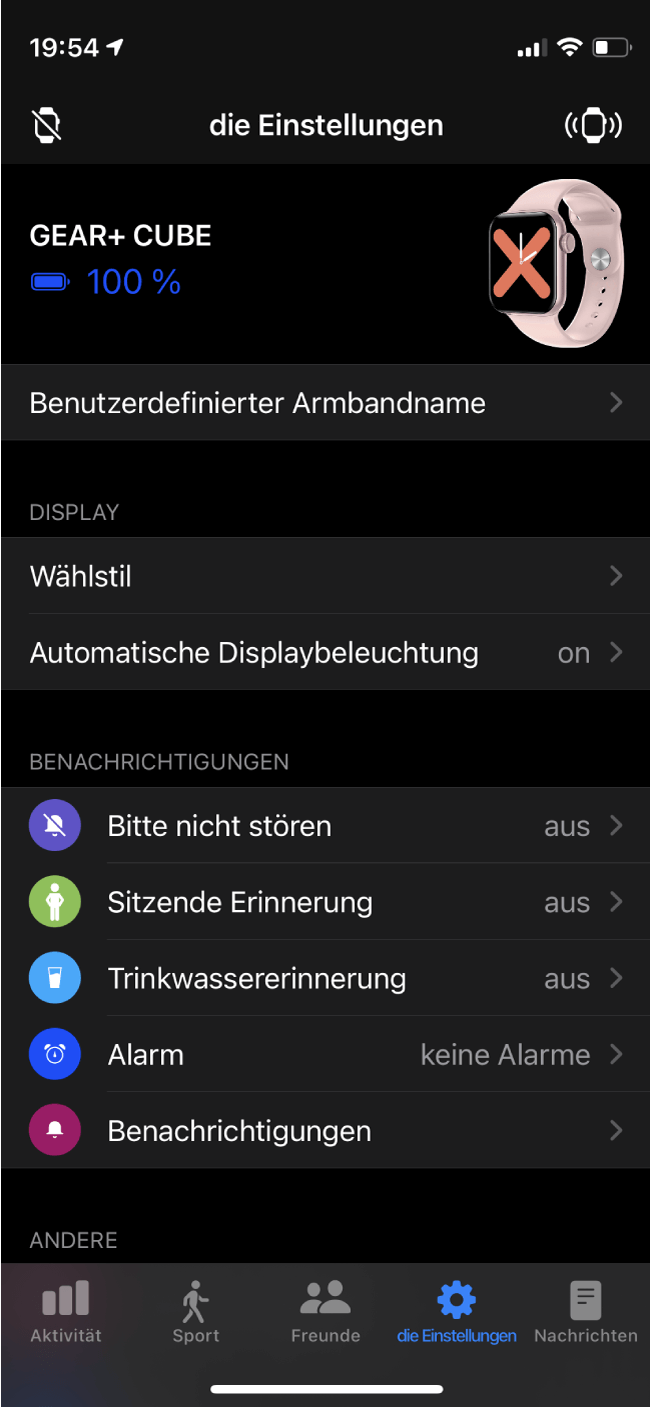The image size is (650, 1407).
Task: Switch to the Nachrichten tab
Action: [x=586, y=1311]
